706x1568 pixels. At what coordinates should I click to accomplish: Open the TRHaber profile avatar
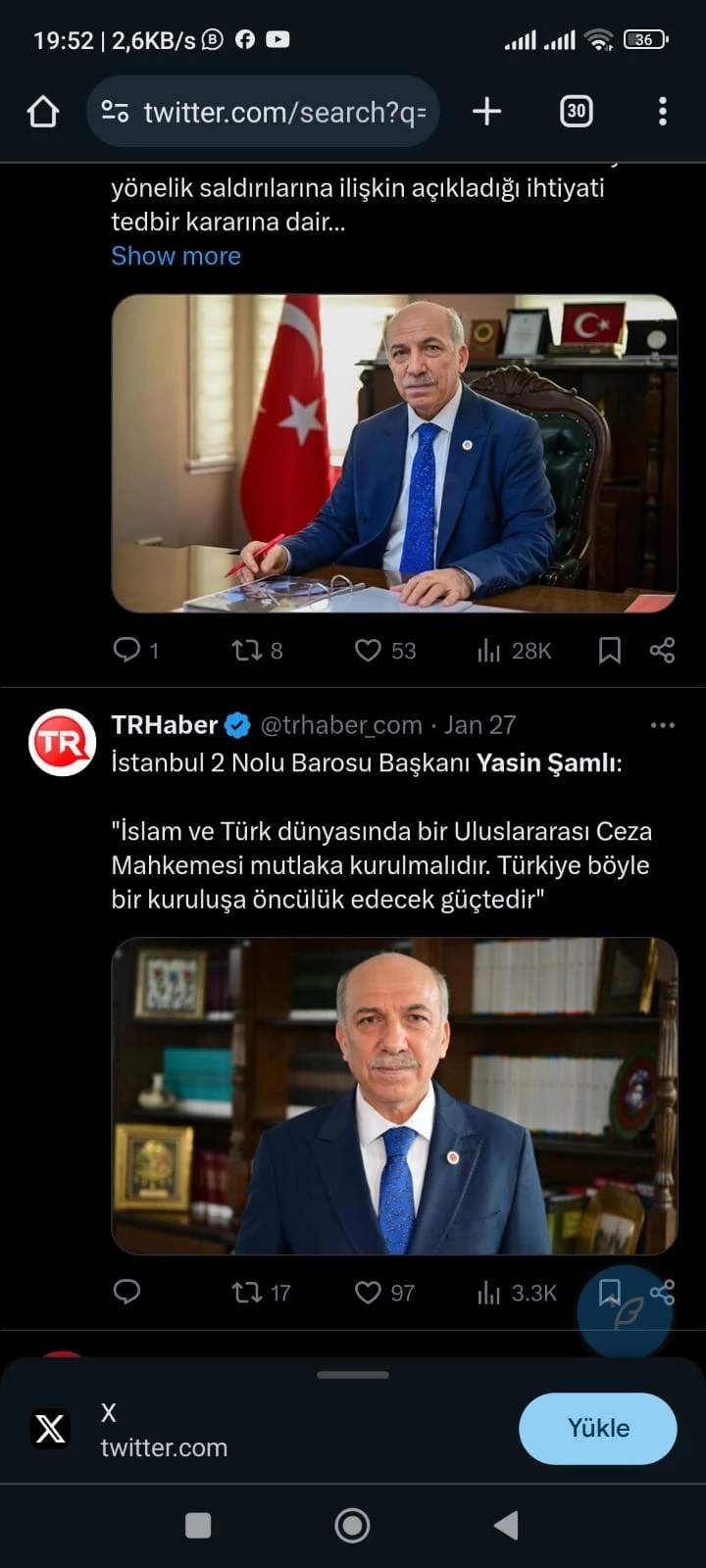coord(63,743)
